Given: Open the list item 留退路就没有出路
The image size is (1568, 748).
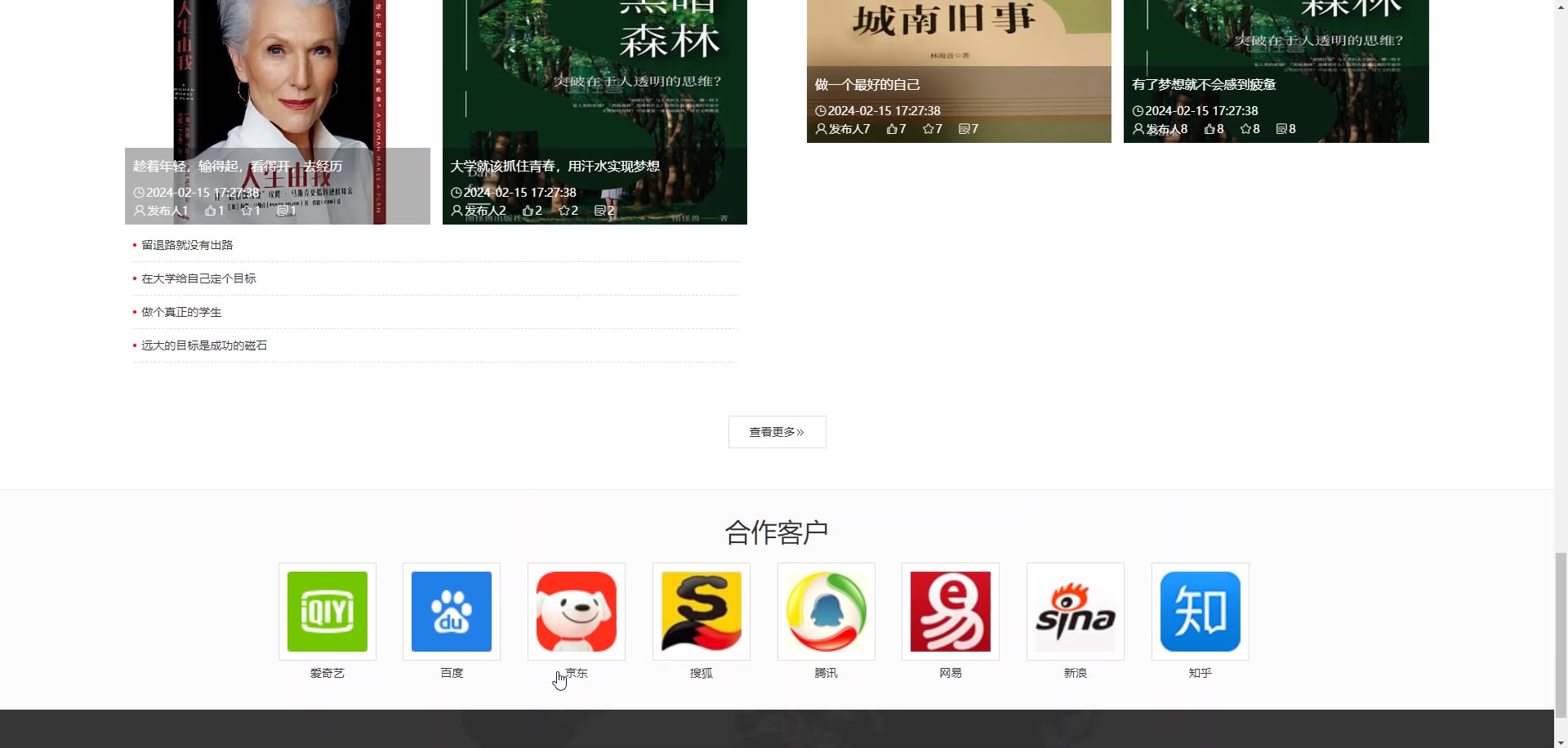Looking at the screenshot, I should tap(187, 245).
